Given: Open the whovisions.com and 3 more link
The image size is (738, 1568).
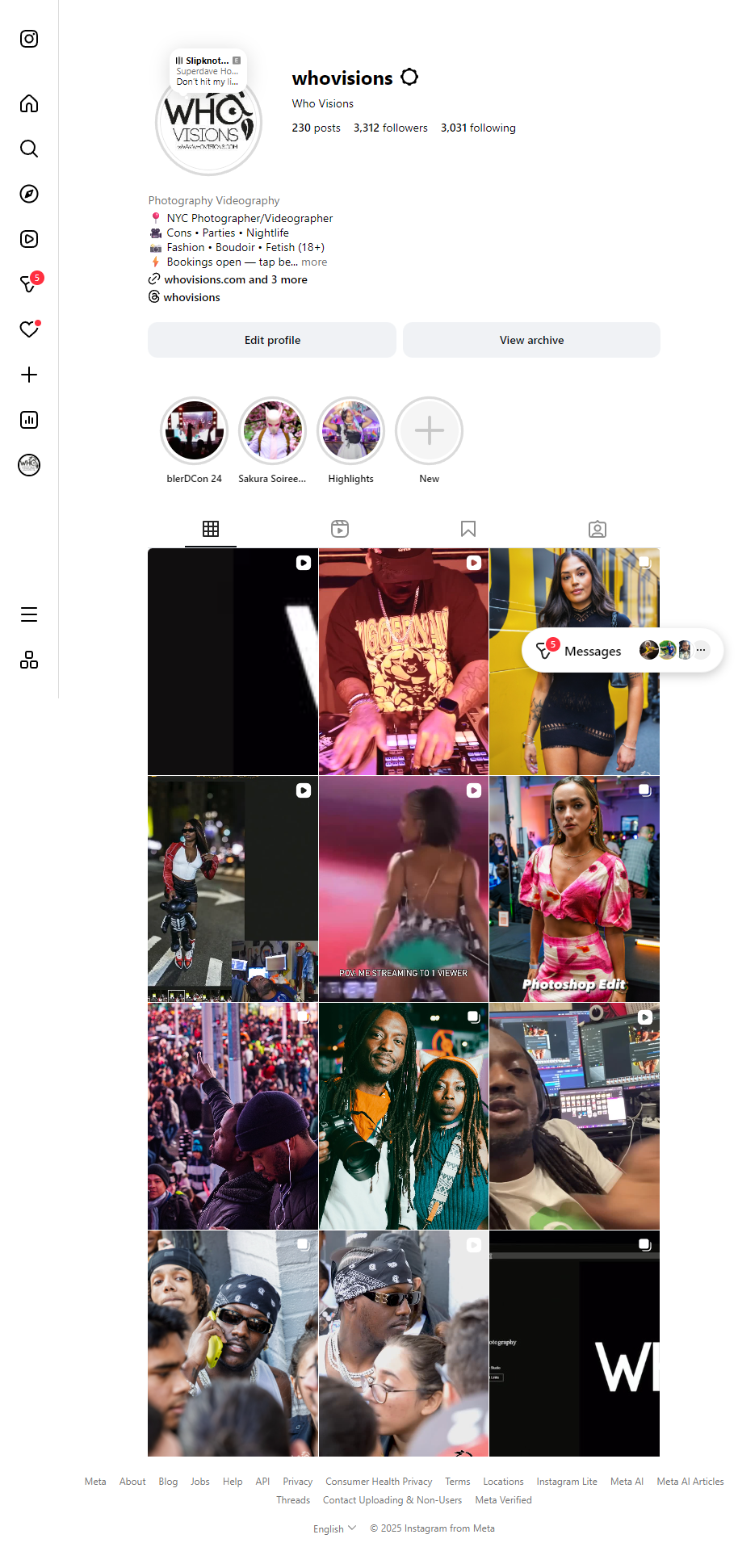Looking at the screenshot, I should pyautogui.click(x=236, y=279).
